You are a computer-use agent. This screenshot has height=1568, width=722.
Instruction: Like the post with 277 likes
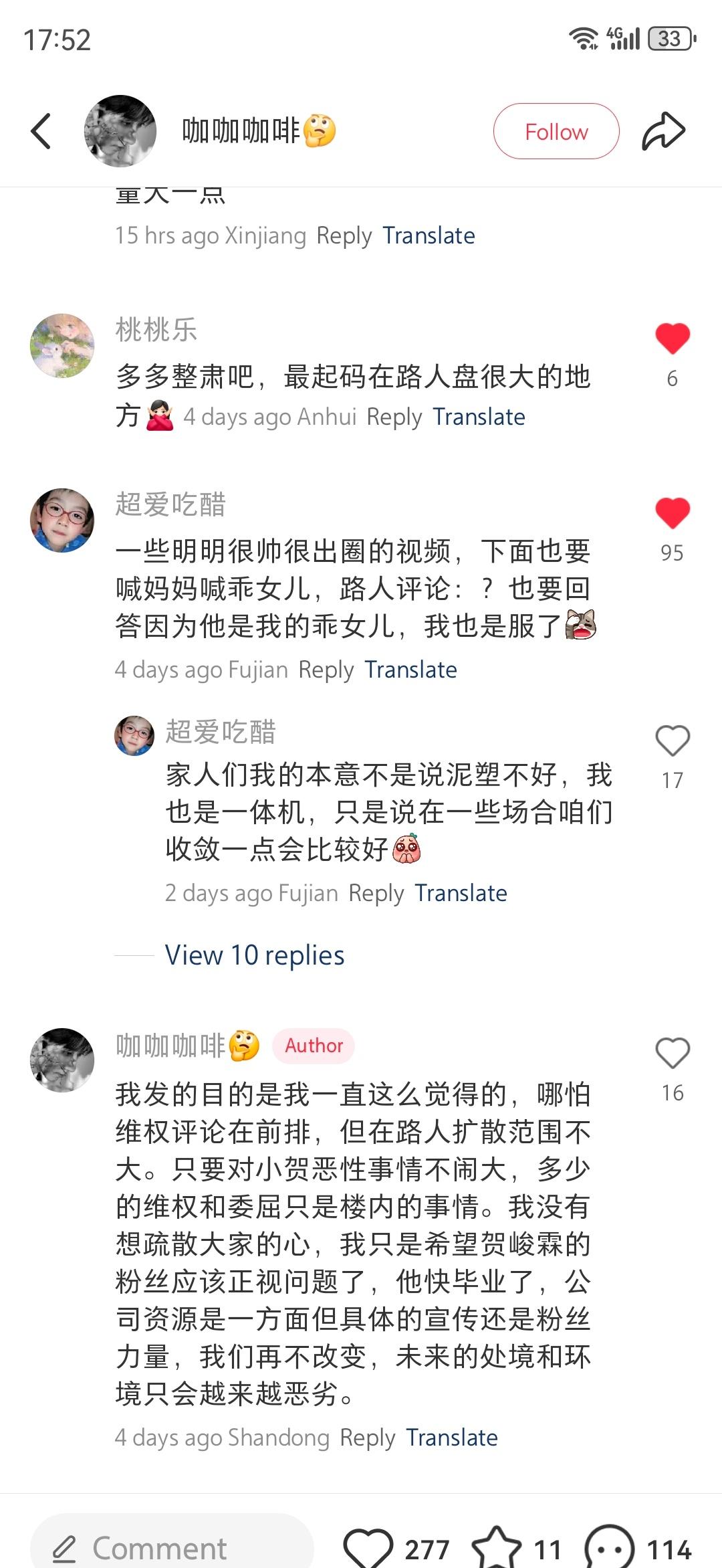[368, 1548]
